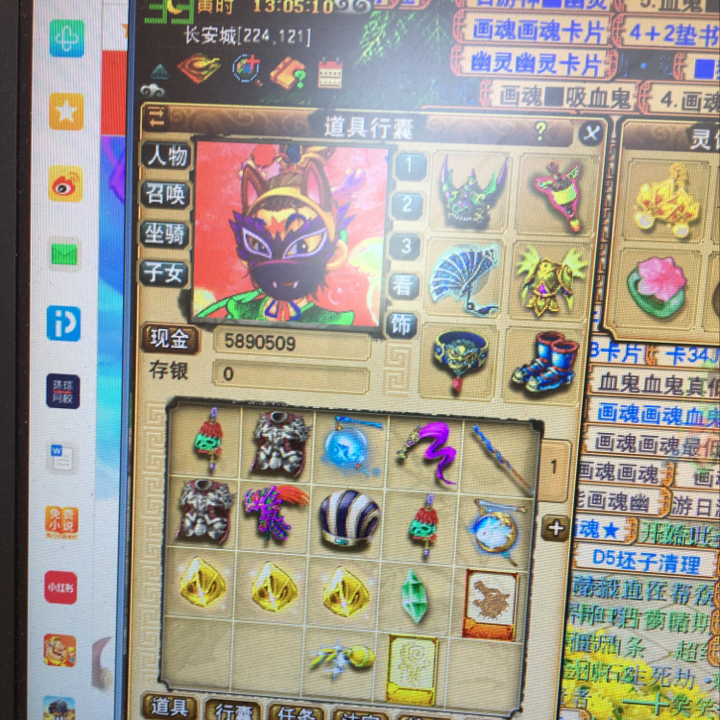Open the 道具 tab at bottom
This screenshot has width=720, height=720.
pos(166,707)
